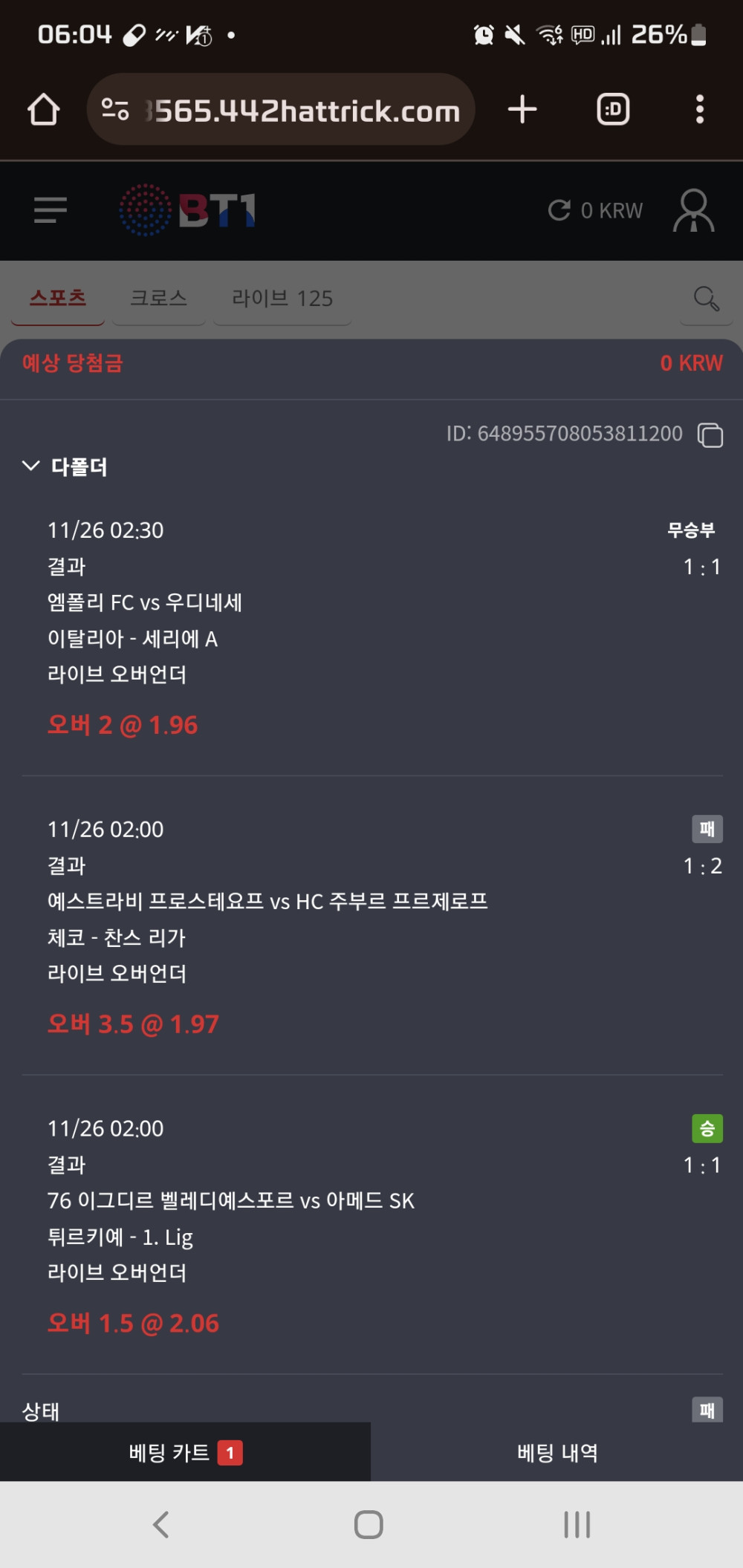This screenshot has width=743, height=1568.
Task: Show recent apps
Action: click(577, 1524)
